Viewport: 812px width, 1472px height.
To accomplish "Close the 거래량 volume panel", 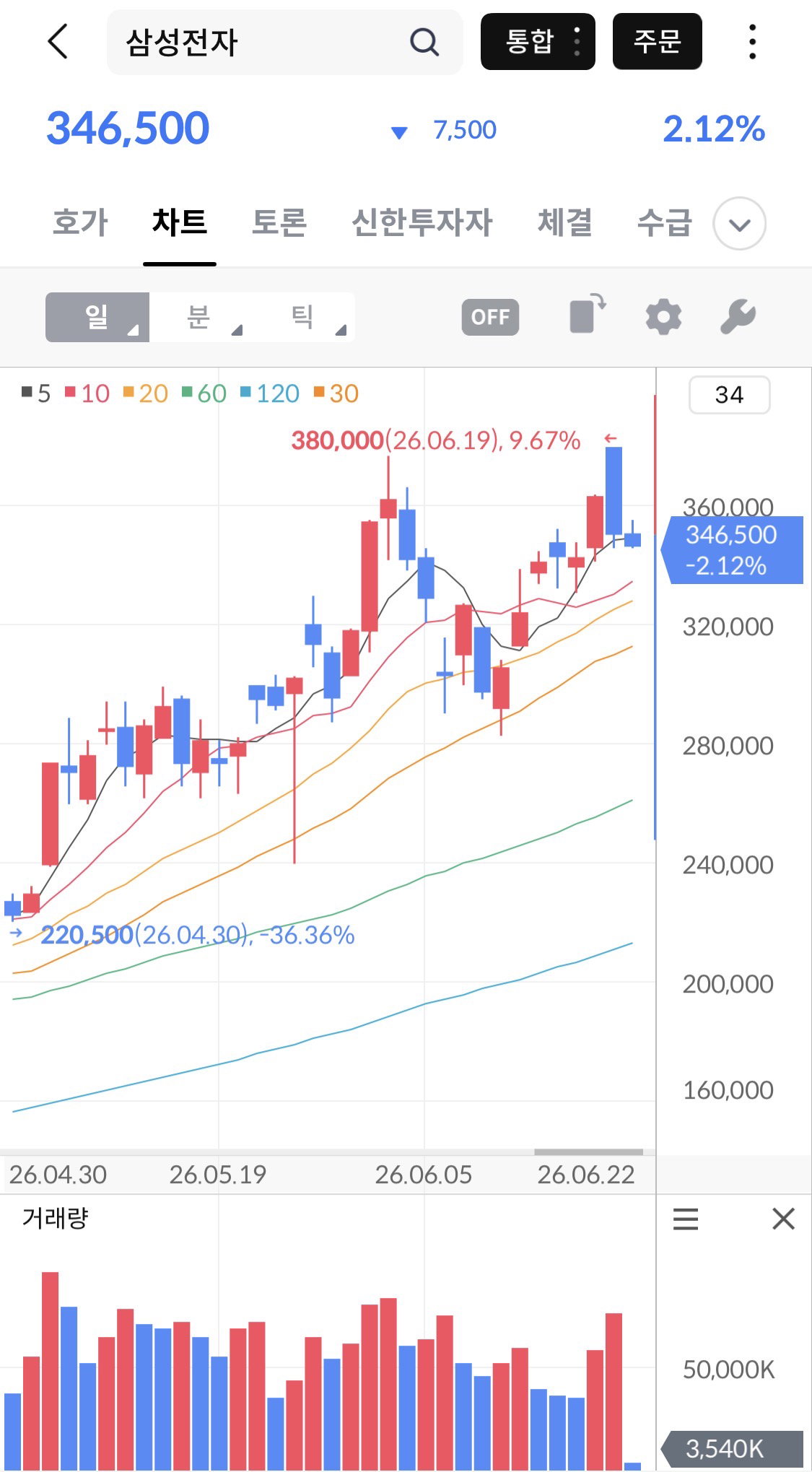I will 783,1219.
